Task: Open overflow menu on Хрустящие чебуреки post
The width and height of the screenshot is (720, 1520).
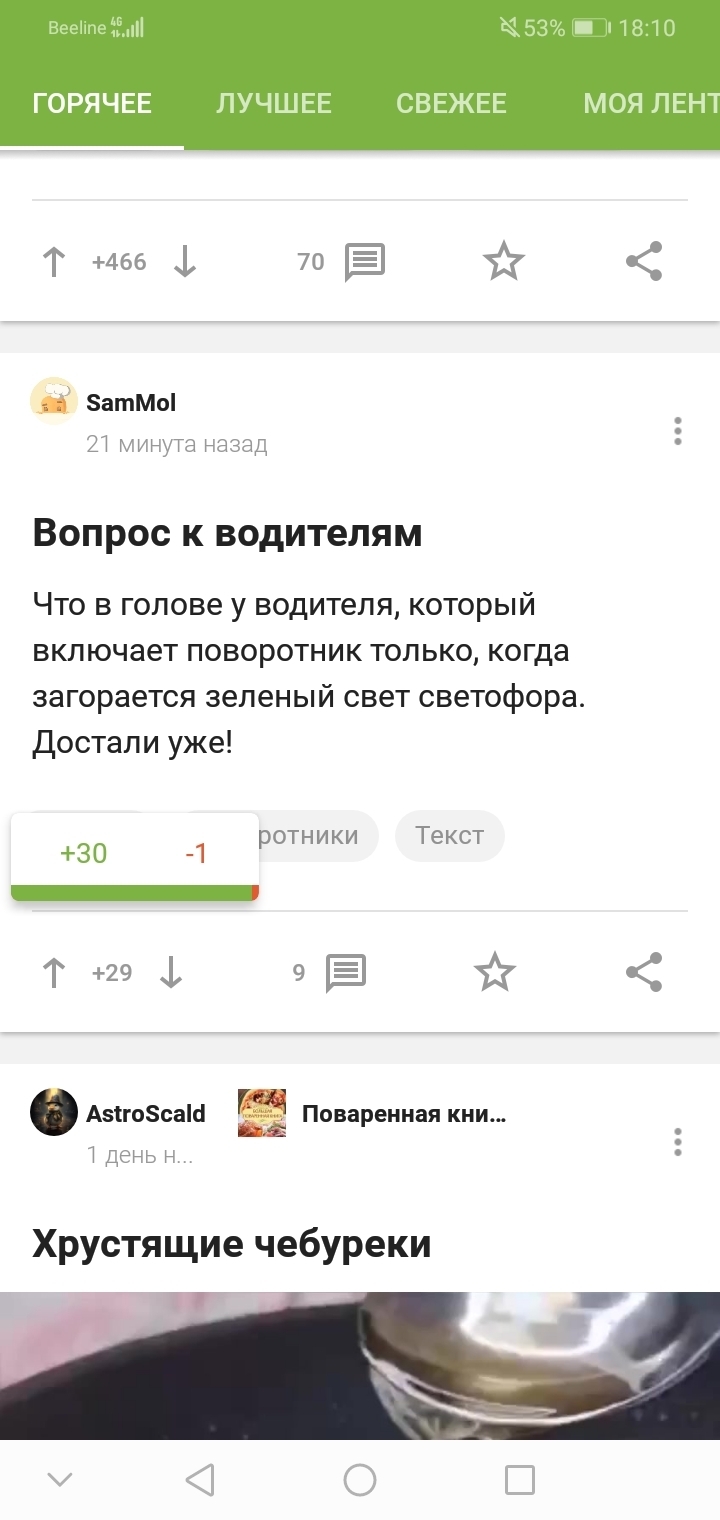Action: (678, 1142)
